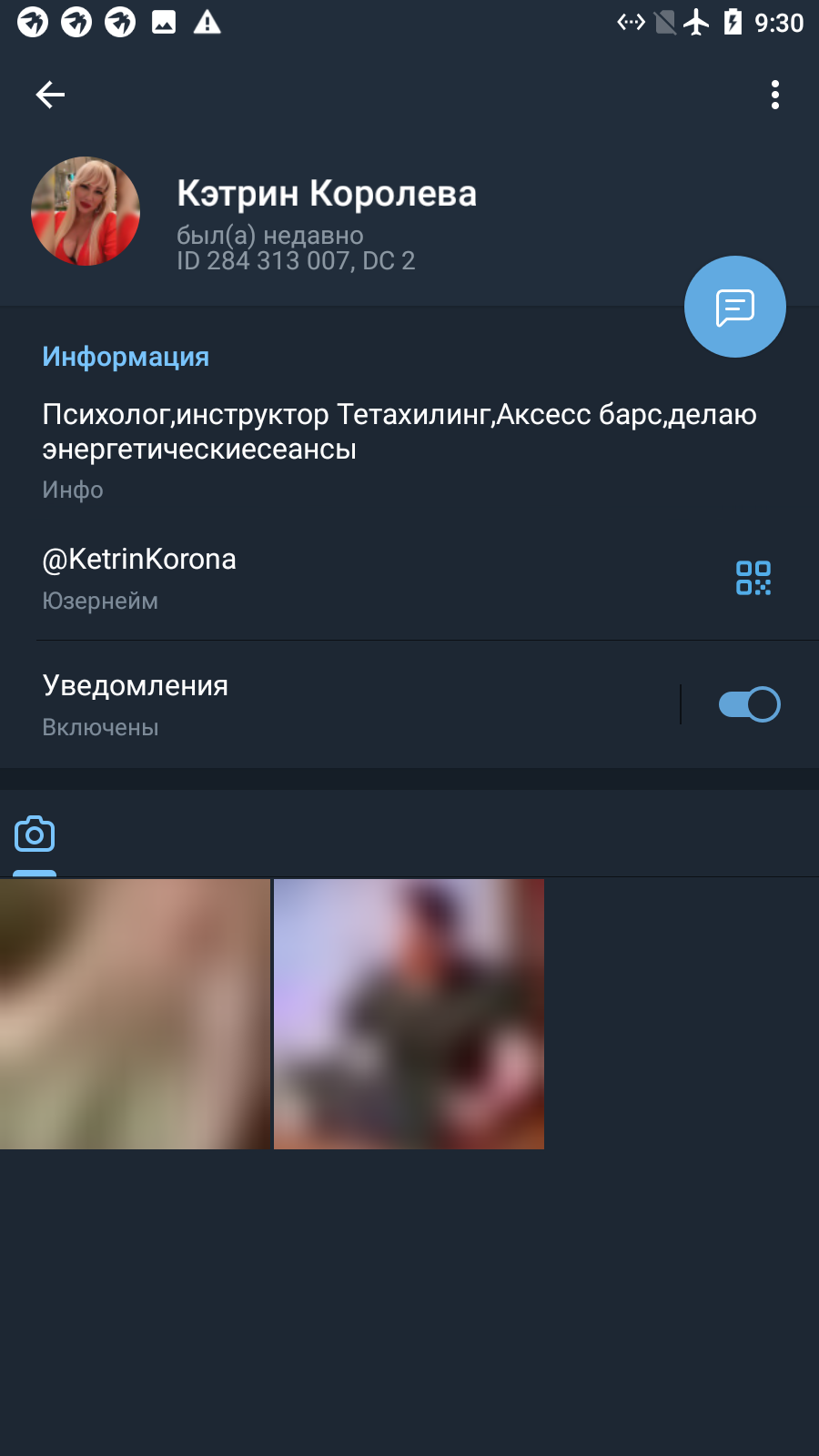Select the photos media tab
Image resolution: width=819 pixels, height=1456 pixels.
coord(35,834)
